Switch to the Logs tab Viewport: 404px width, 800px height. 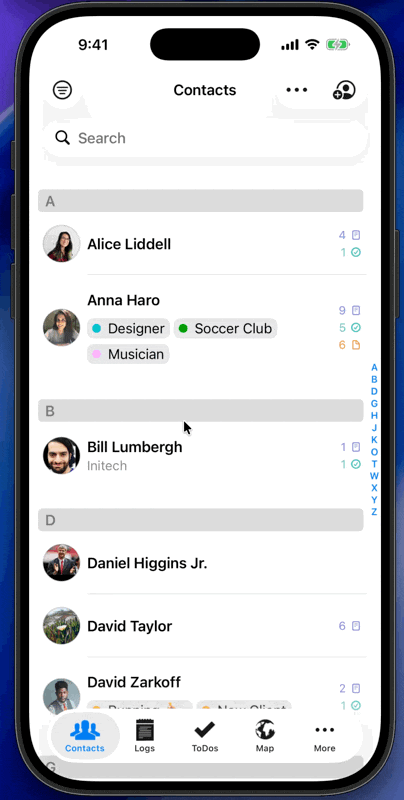tap(144, 736)
